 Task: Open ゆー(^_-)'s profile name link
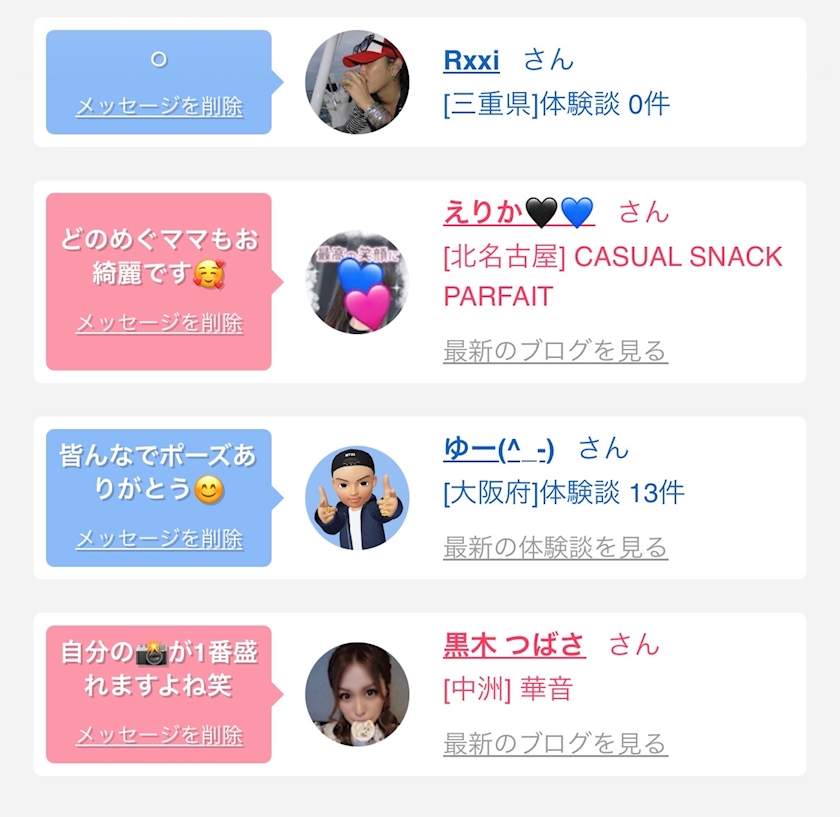pos(498,448)
